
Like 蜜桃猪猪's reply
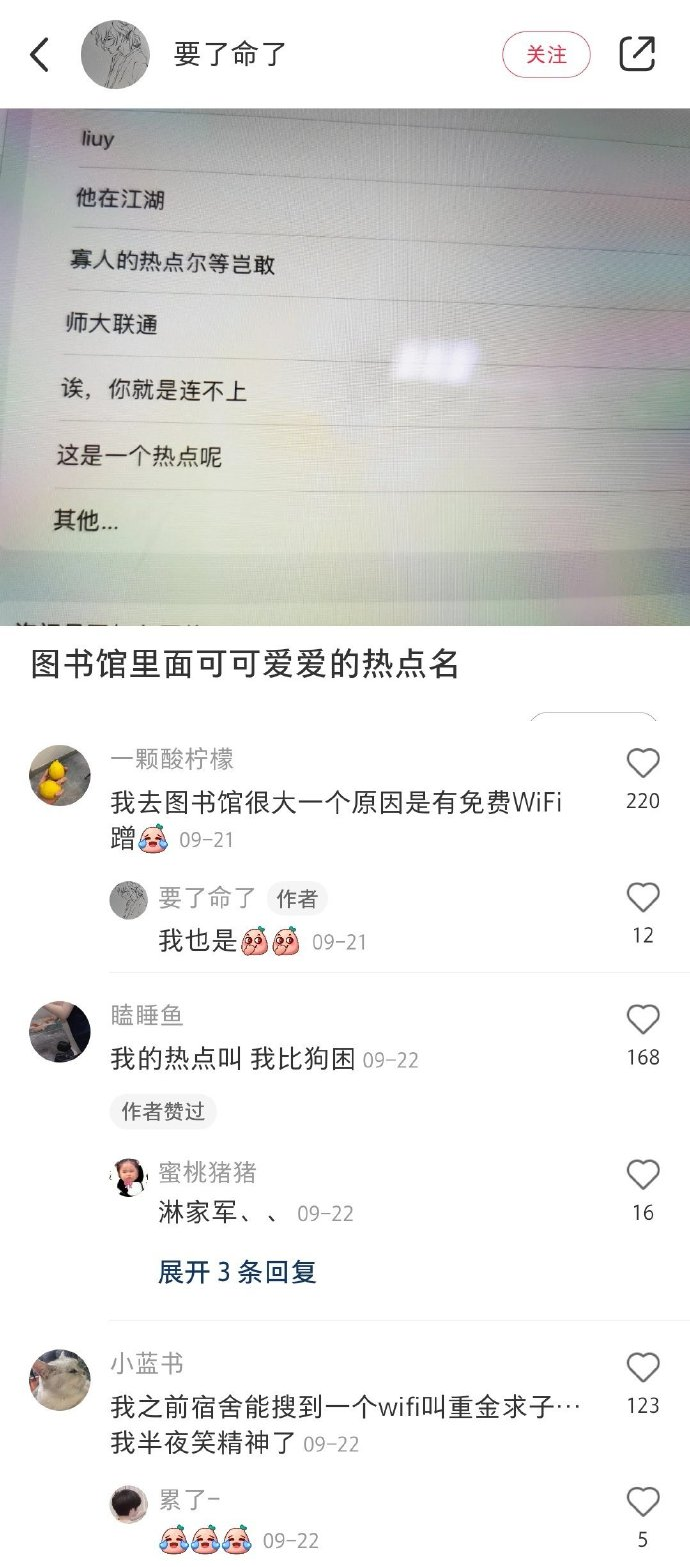[x=643, y=1175]
